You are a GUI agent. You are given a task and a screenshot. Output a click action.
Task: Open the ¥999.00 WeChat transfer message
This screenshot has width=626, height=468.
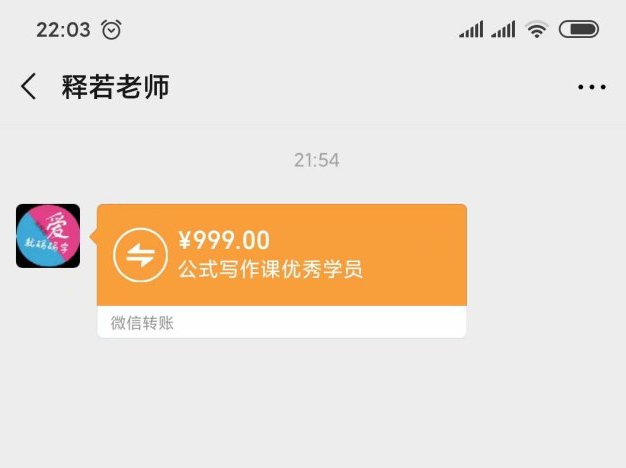(282, 271)
